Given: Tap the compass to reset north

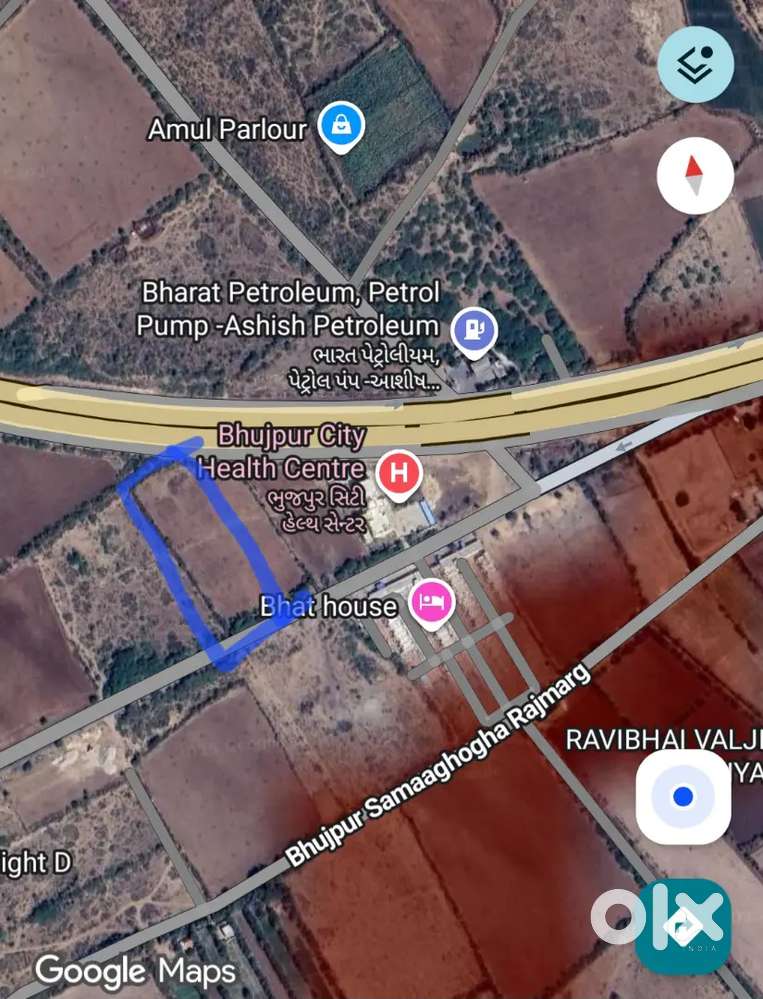Looking at the screenshot, I should (695, 175).
